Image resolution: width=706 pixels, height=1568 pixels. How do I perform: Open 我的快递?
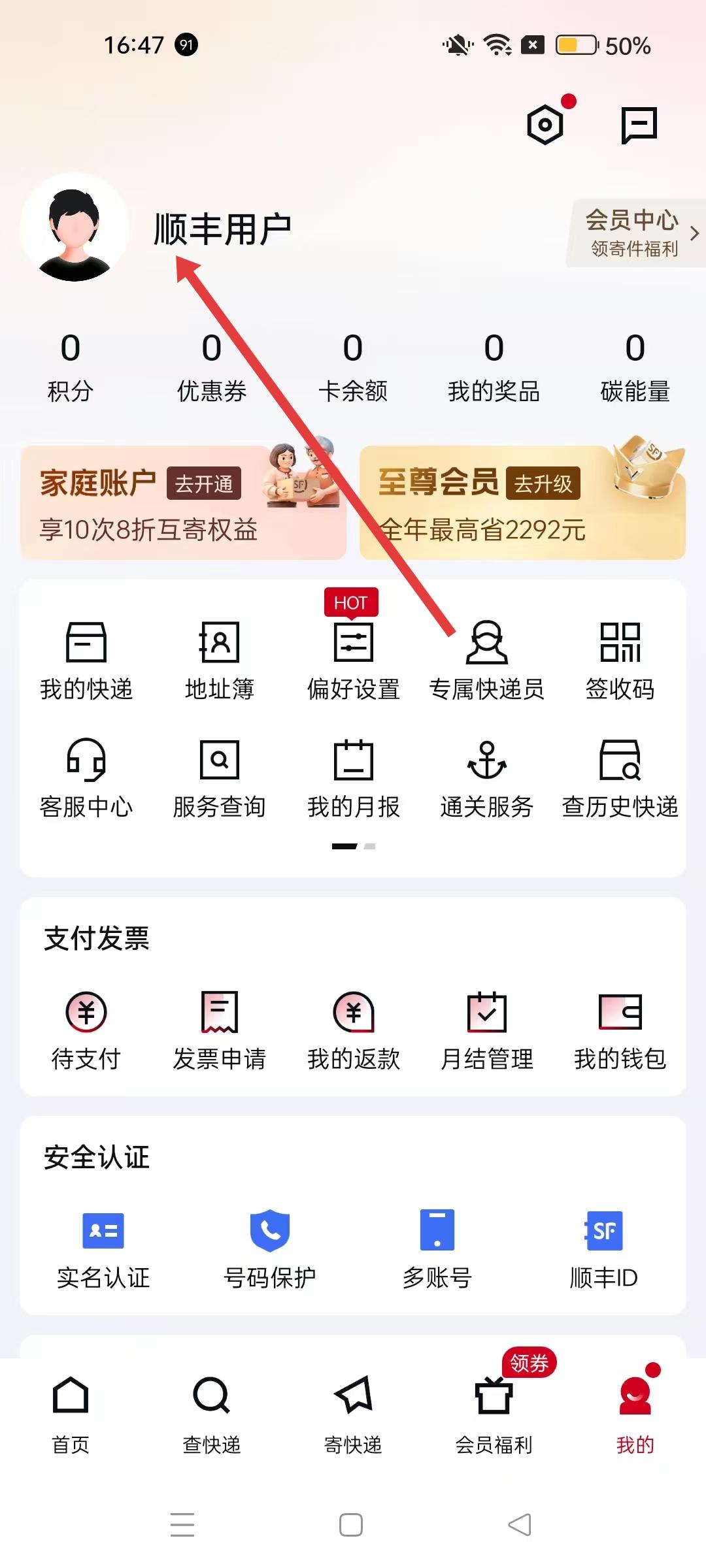click(86, 660)
